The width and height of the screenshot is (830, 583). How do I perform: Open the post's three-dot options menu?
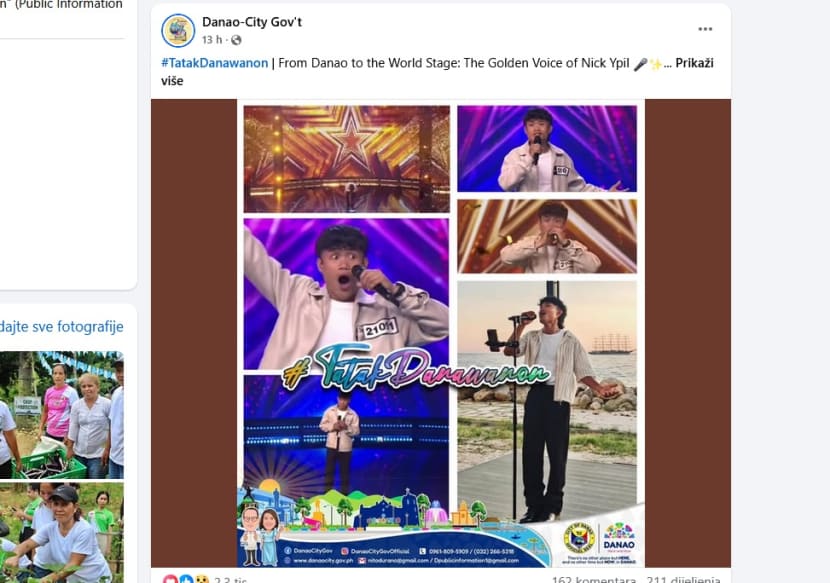click(x=705, y=30)
